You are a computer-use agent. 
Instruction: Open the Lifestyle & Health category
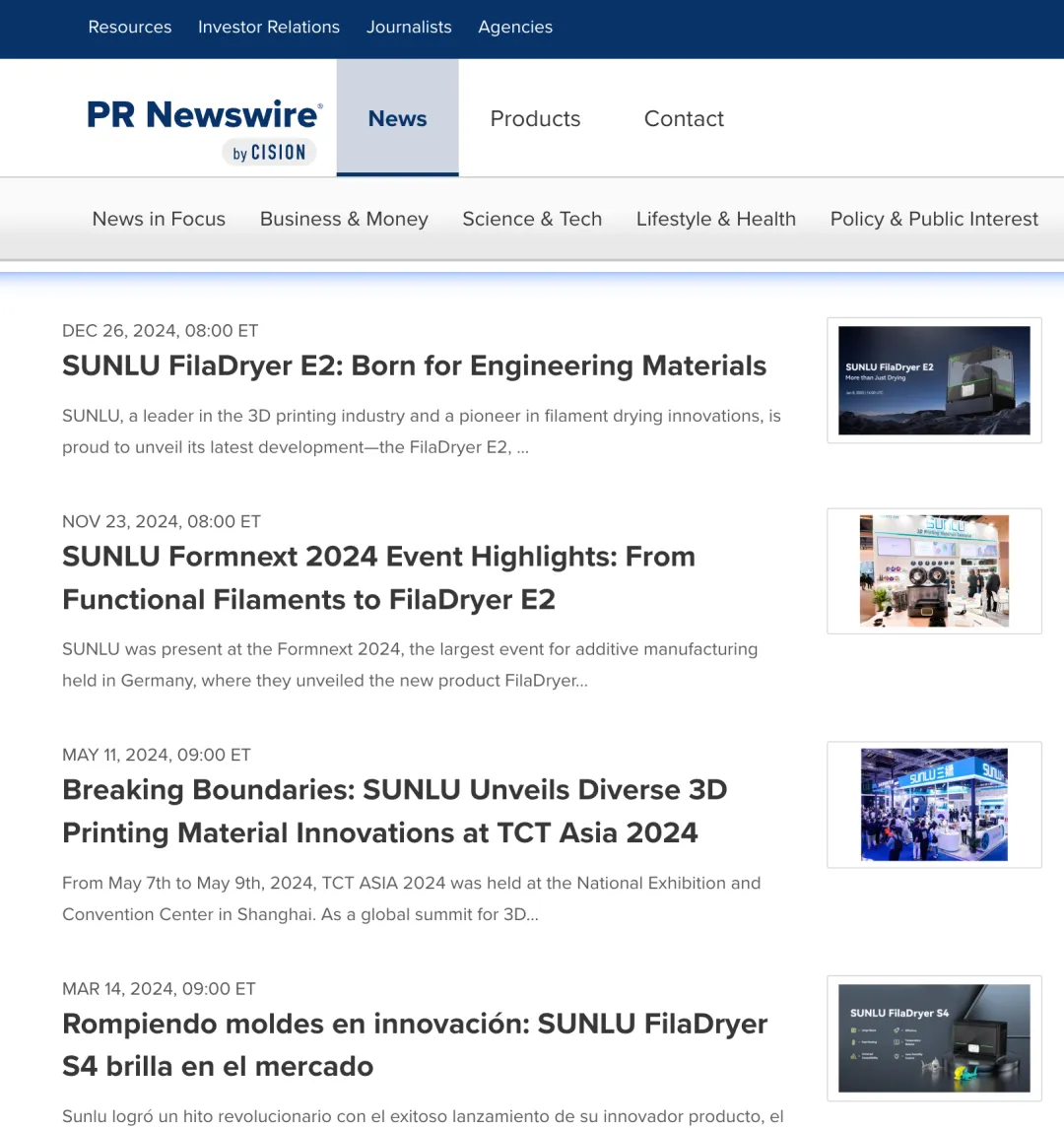coord(715,219)
